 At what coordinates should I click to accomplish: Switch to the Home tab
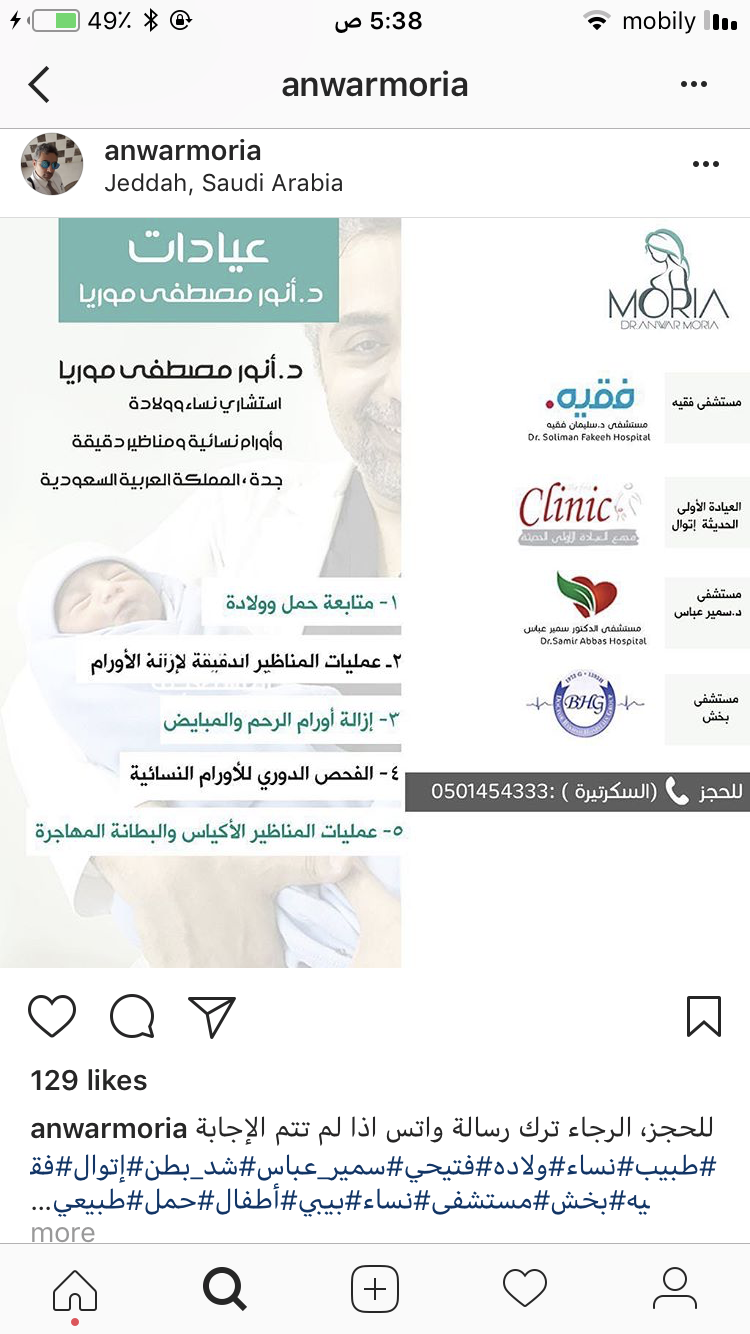click(x=75, y=1290)
